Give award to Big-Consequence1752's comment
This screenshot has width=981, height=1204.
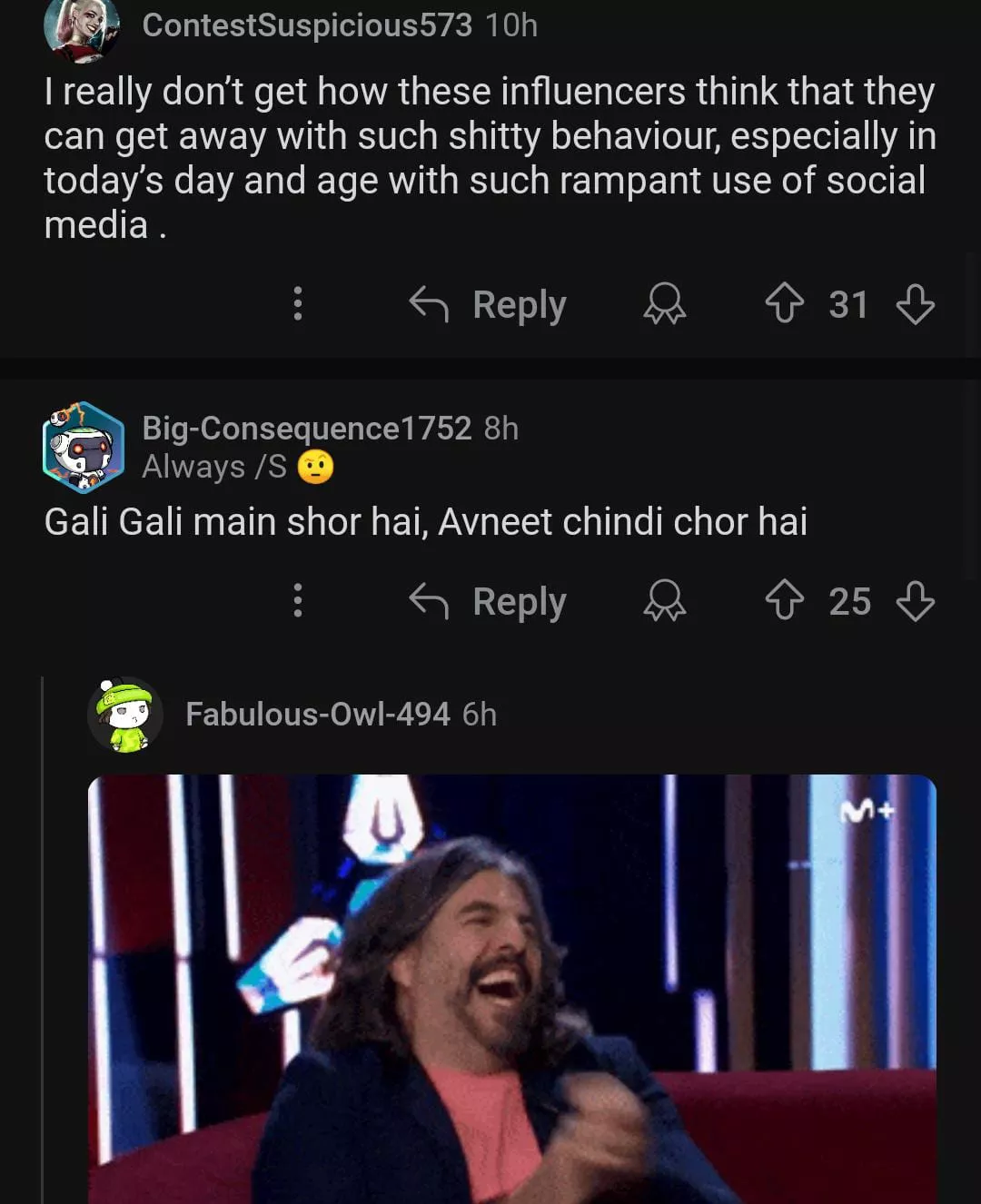pyautogui.click(x=664, y=601)
